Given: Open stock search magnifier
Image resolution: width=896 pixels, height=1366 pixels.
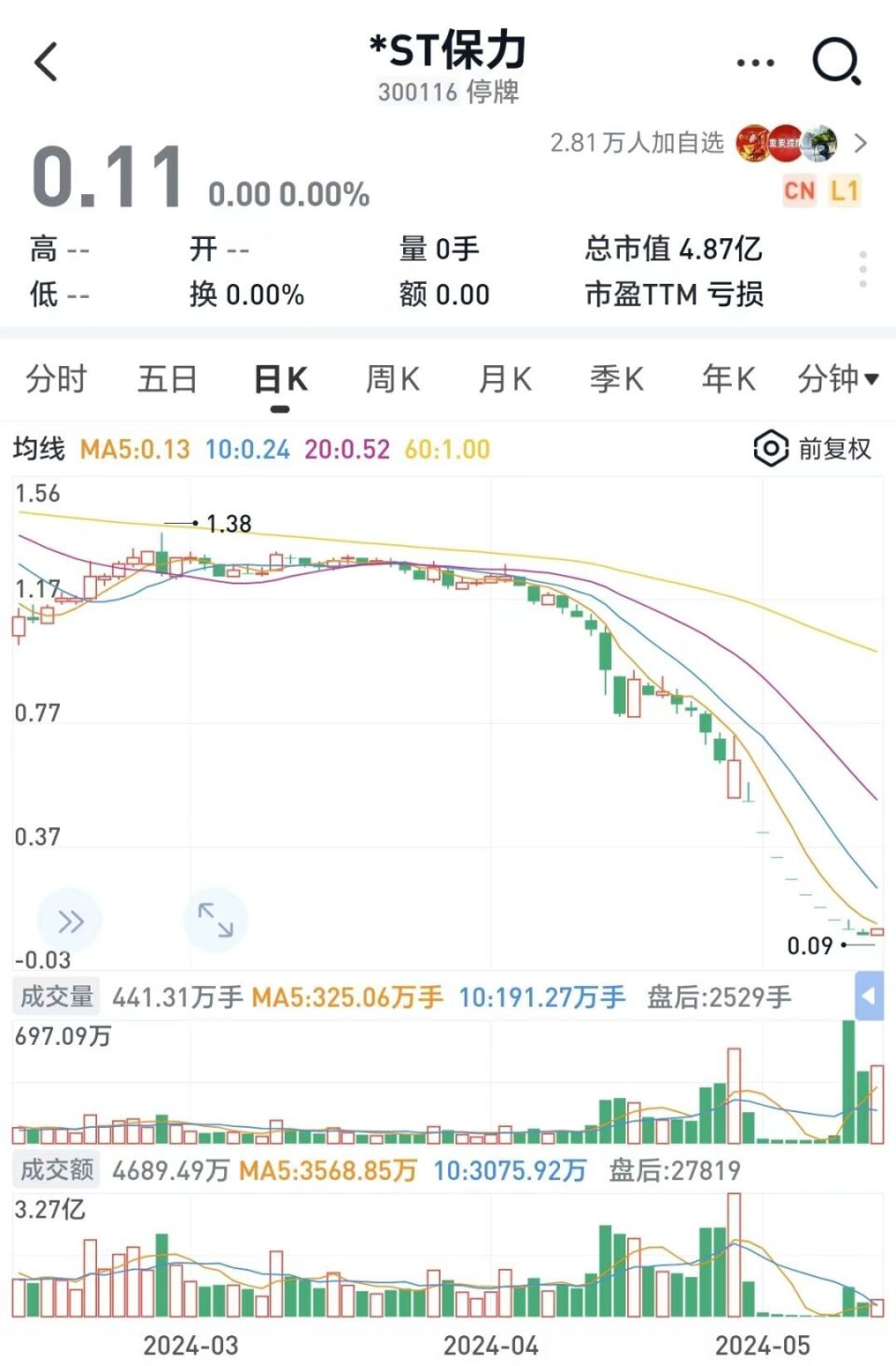Looking at the screenshot, I should (835, 63).
